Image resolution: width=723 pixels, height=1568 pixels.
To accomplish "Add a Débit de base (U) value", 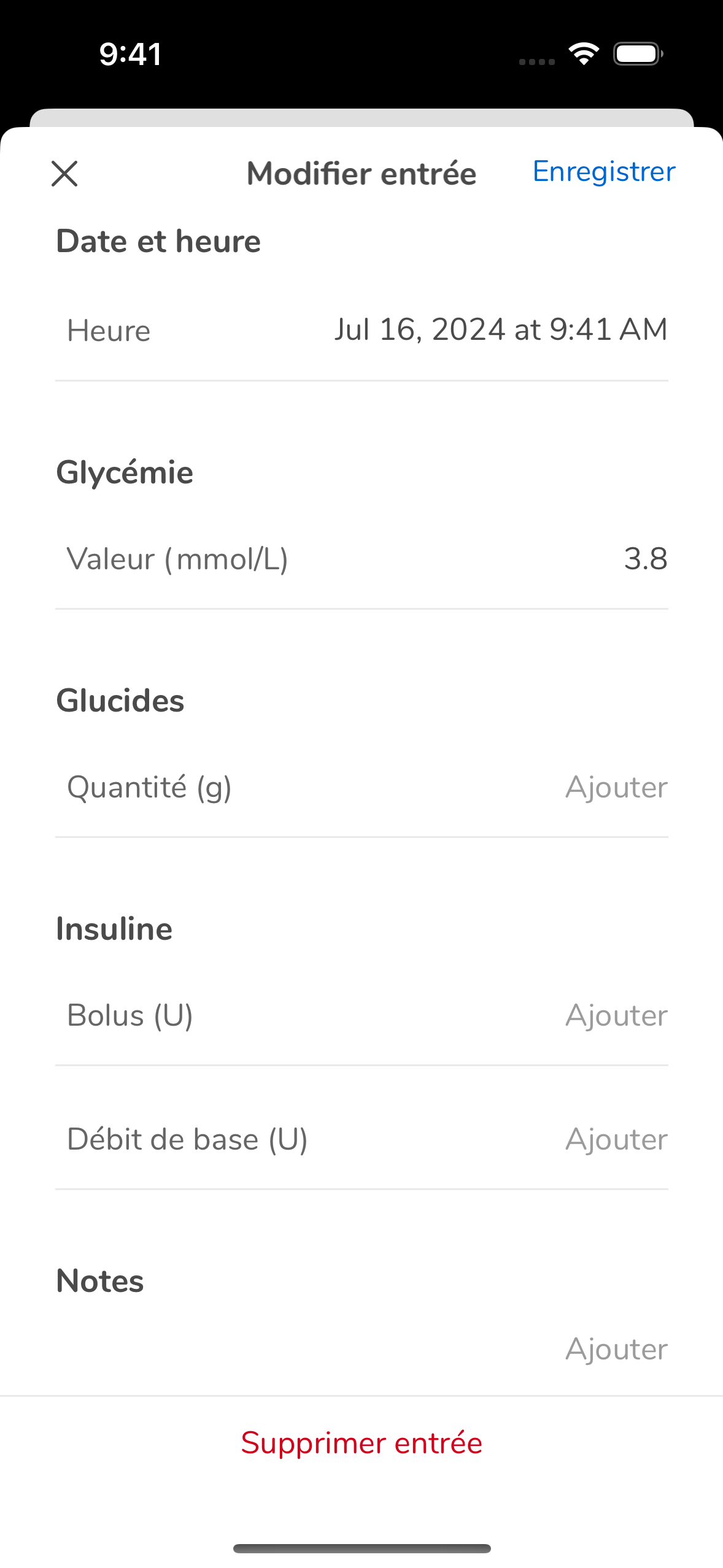I will 616,1139.
